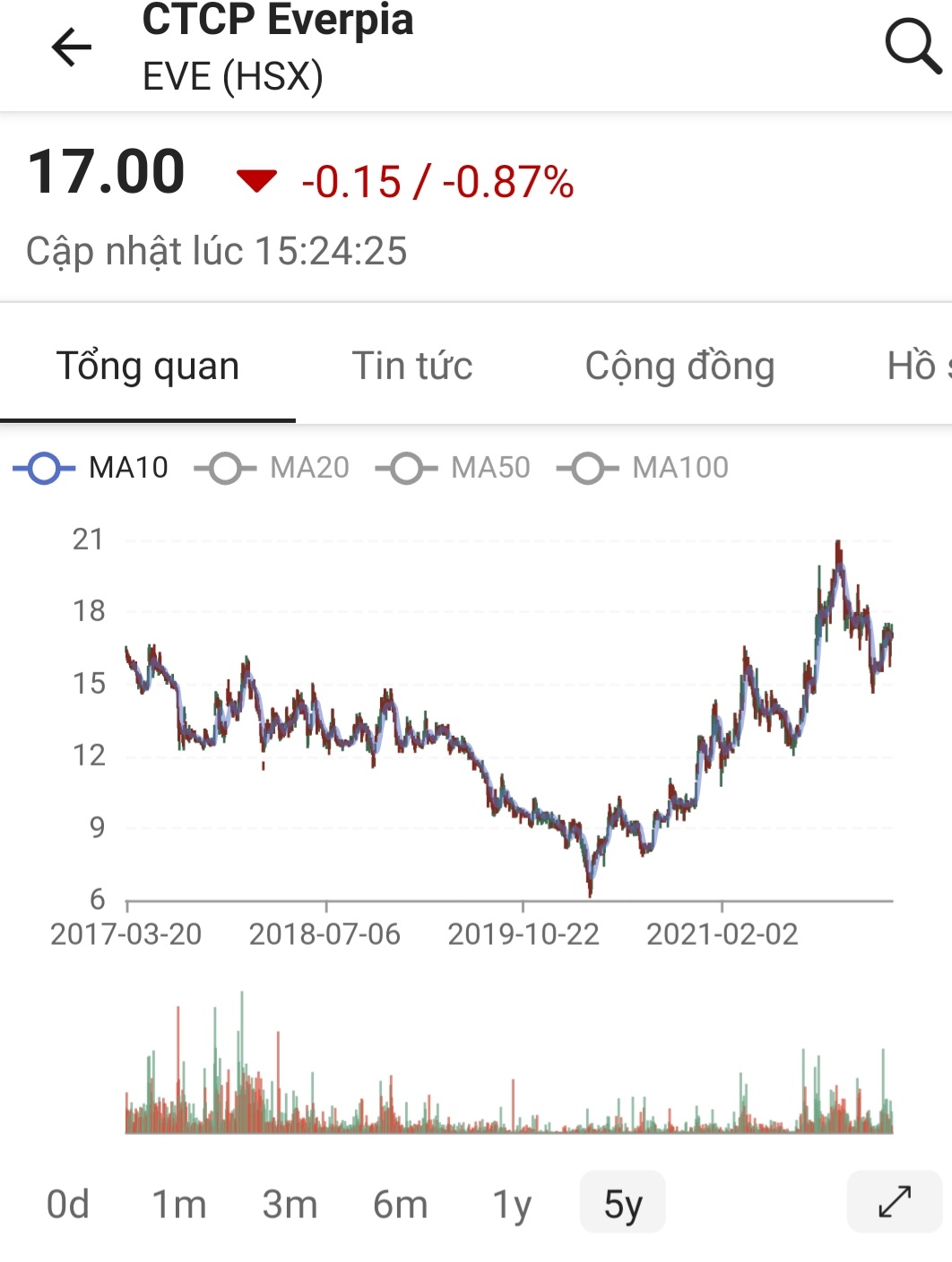This screenshot has height=1262, width=952.
Task: Go back using the arrow icon
Action: (72, 48)
